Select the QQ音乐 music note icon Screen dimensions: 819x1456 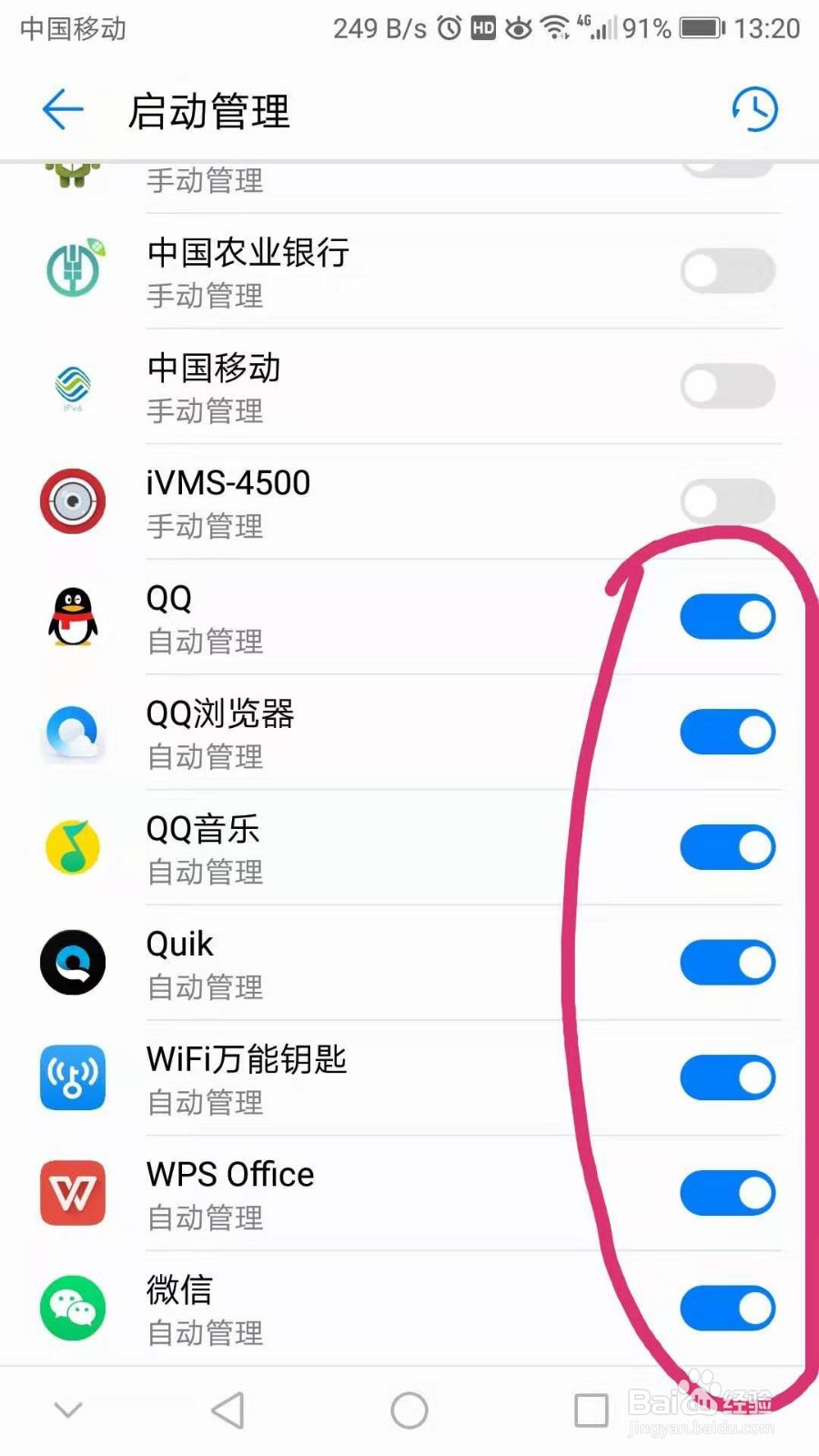72,848
